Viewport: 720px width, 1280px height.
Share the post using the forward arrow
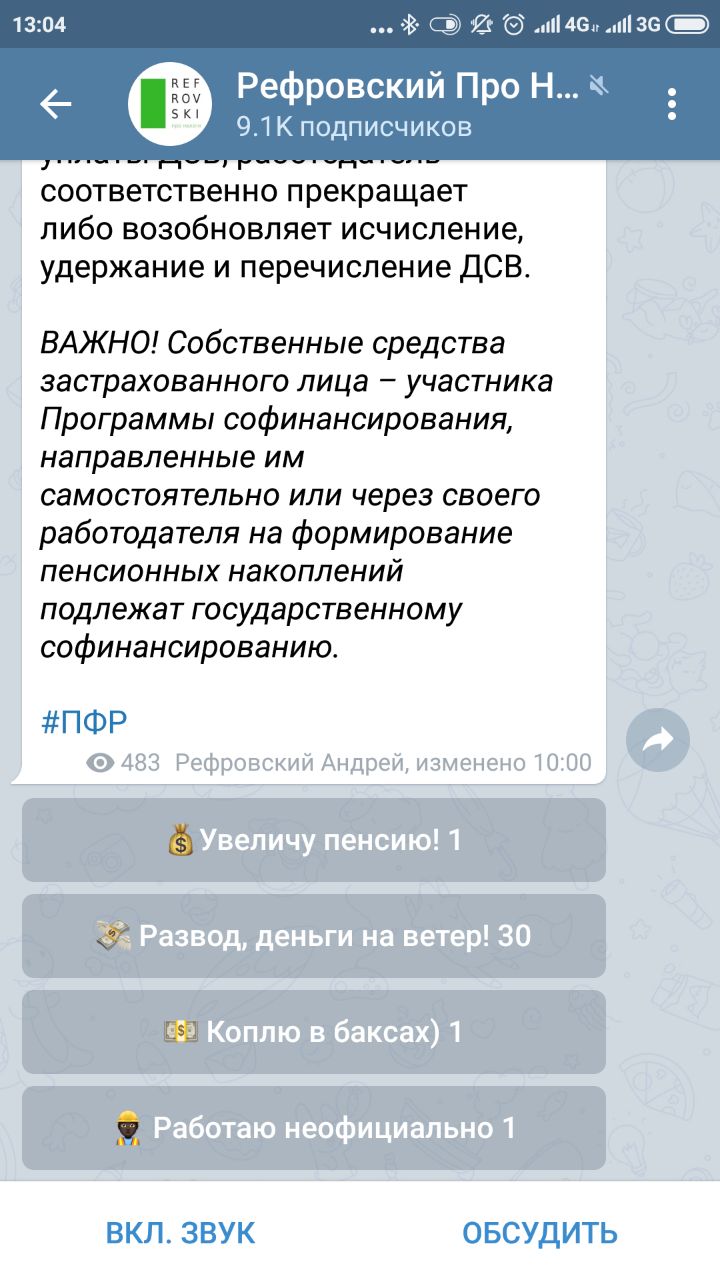click(x=657, y=740)
